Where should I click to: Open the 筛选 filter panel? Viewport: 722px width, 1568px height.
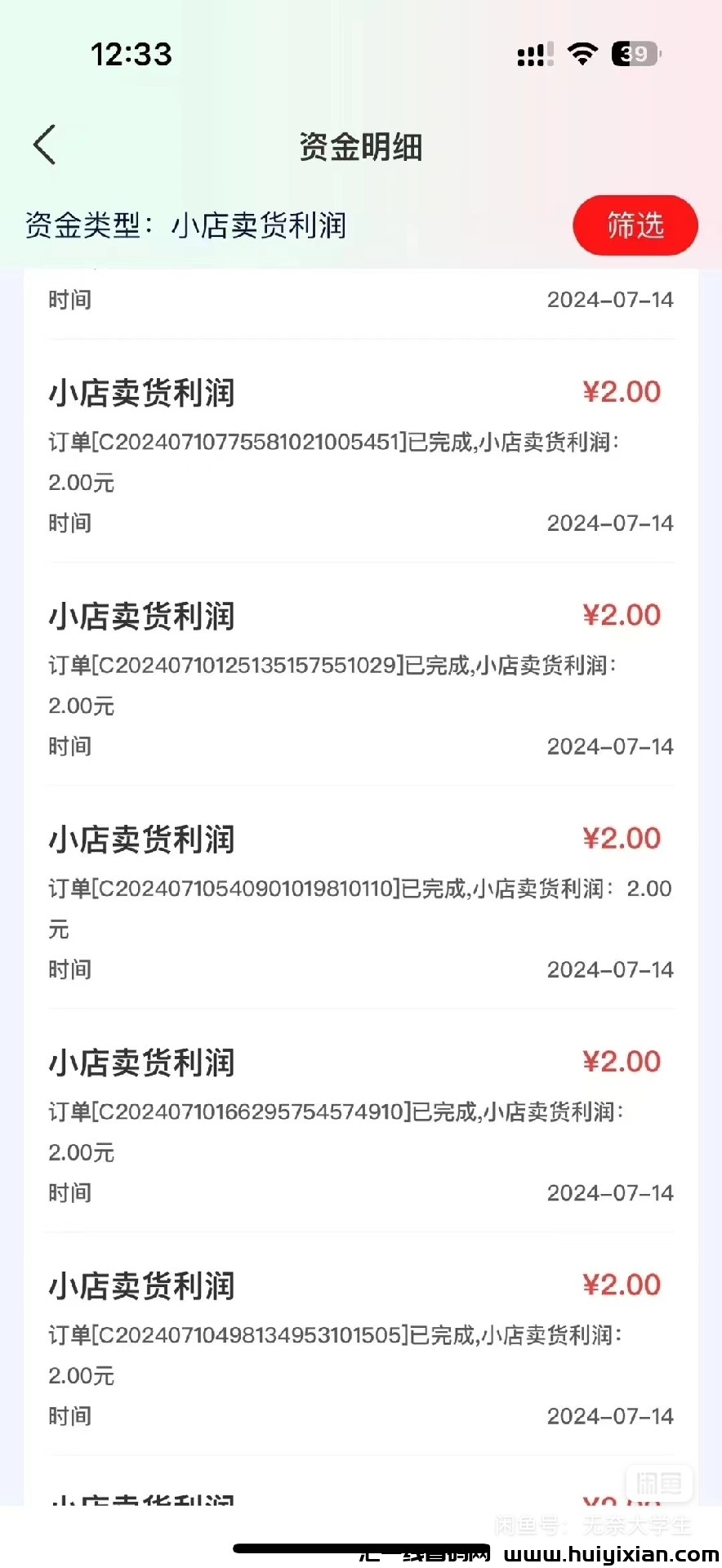point(635,225)
